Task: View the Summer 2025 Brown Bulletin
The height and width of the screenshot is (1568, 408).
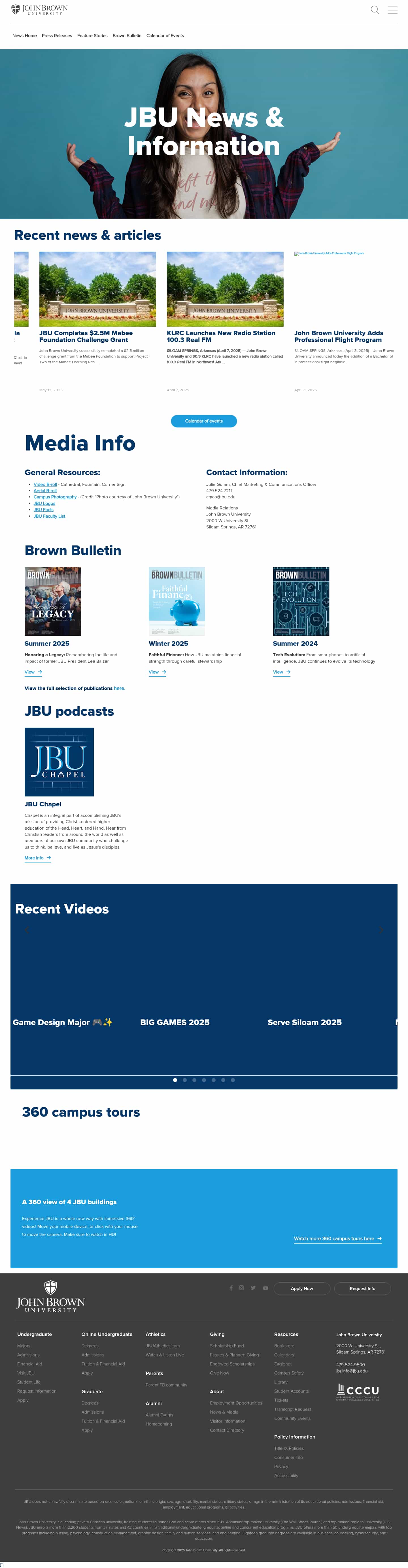Action: pyautogui.click(x=33, y=672)
